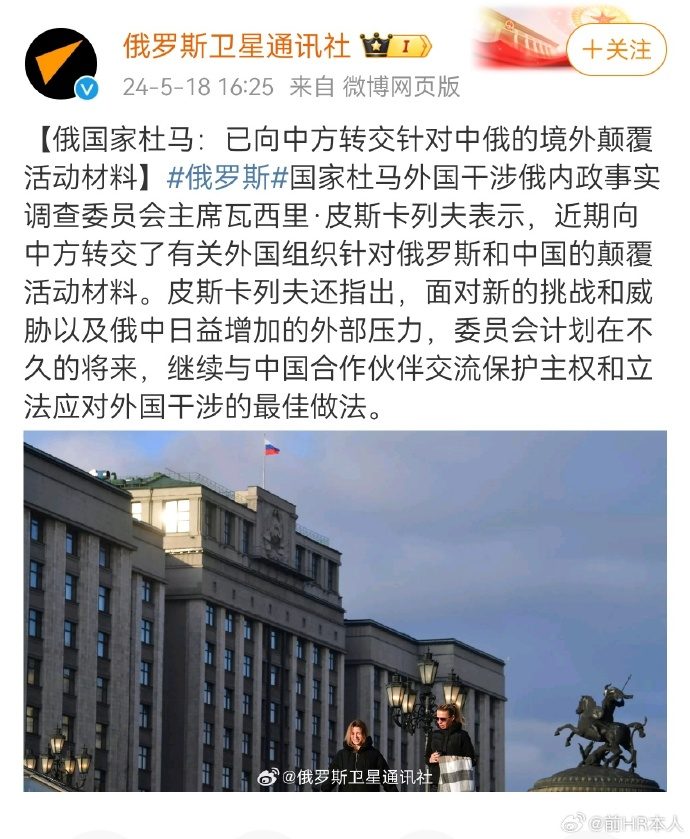Open the 俄罗斯卫星通讯社 account name

coord(236,45)
